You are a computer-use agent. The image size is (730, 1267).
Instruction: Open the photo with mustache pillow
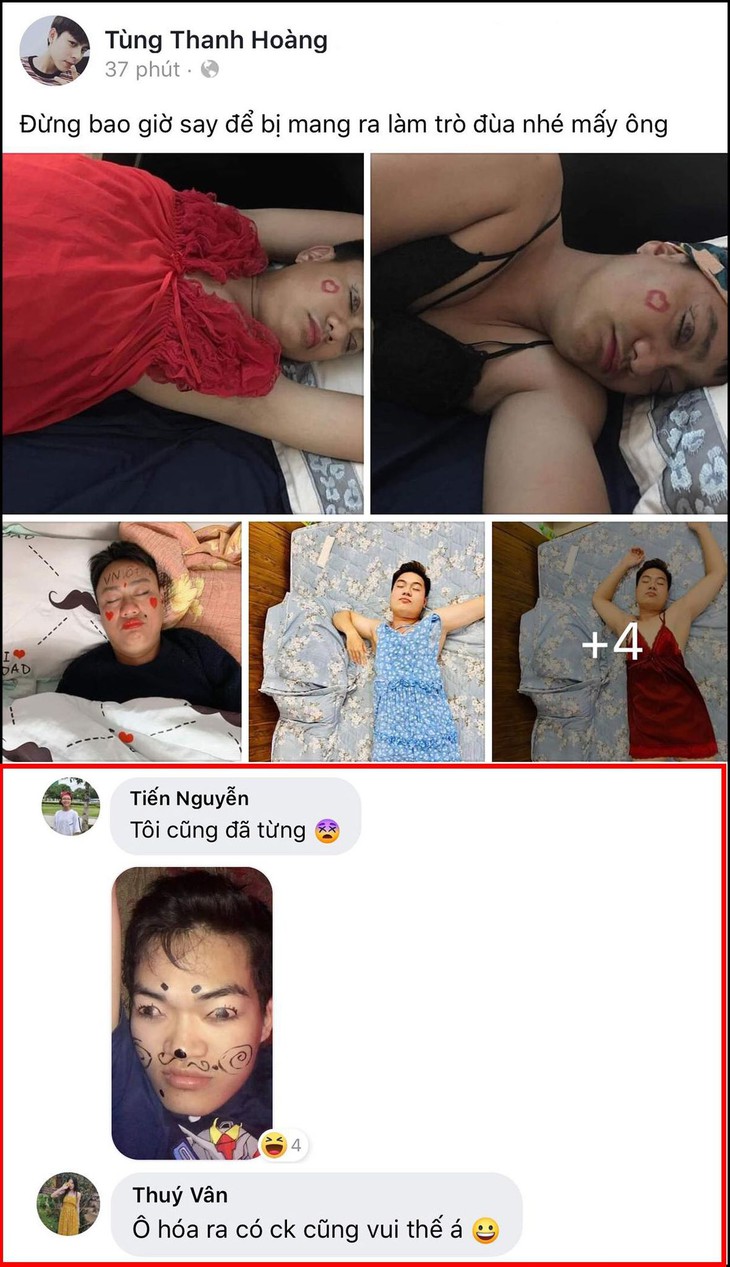click(x=121, y=641)
